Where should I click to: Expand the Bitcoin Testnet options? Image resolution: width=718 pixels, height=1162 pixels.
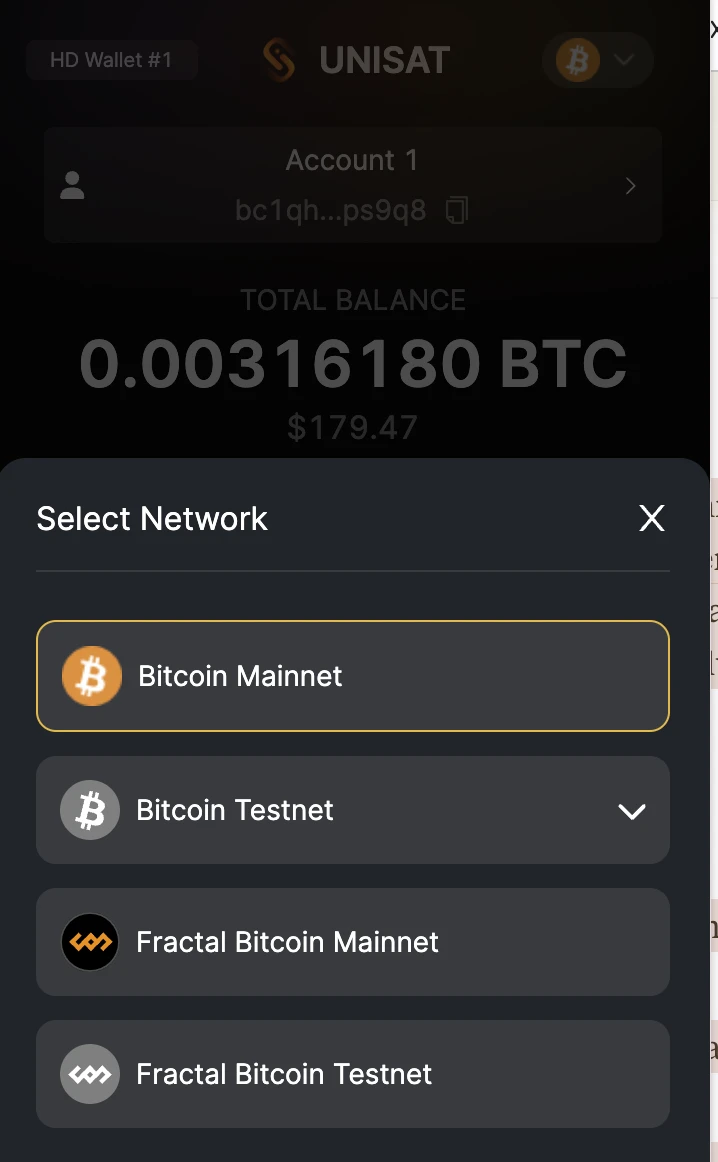click(631, 811)
